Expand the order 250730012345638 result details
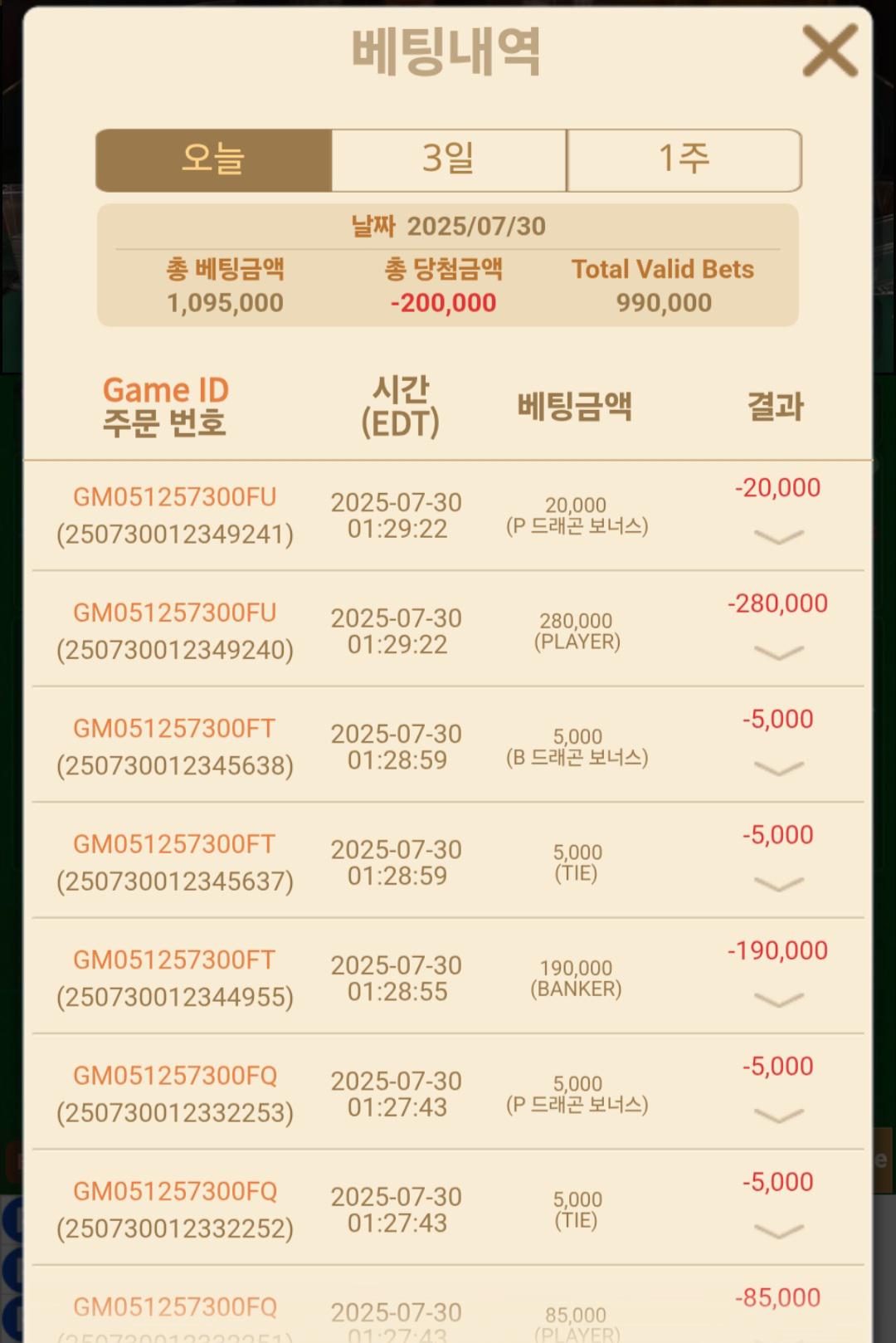 pyautogui.click(x=778, y=768)
